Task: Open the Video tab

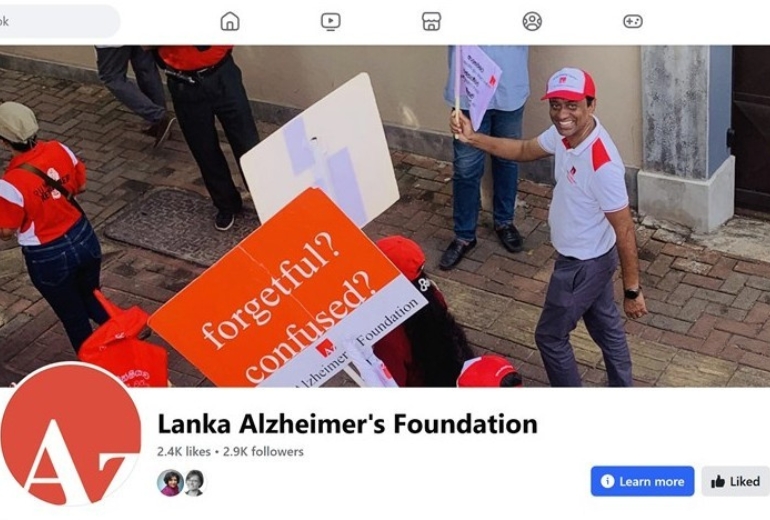Action: coord(330,21)
